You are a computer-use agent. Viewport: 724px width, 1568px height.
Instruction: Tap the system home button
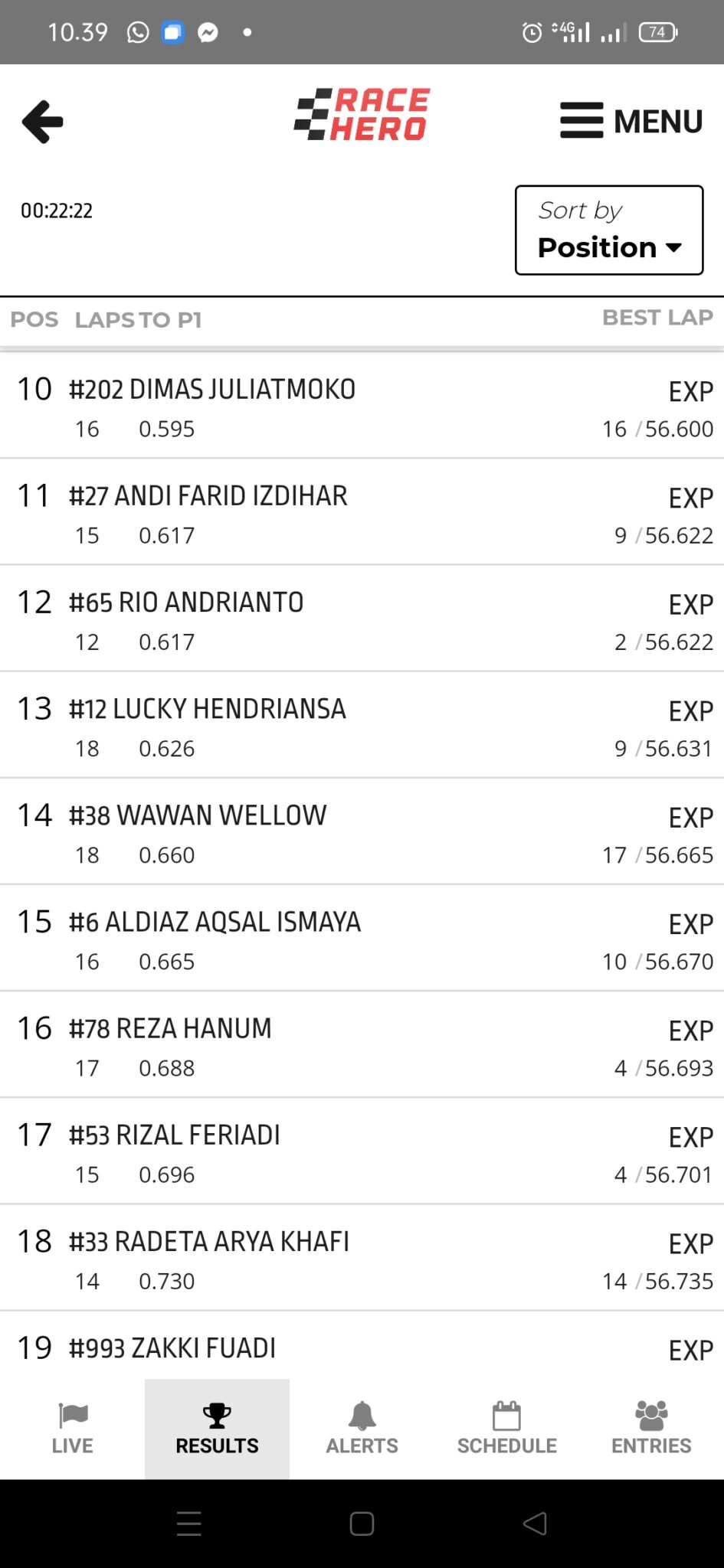pyautogui.click(x=362, y=1524)
